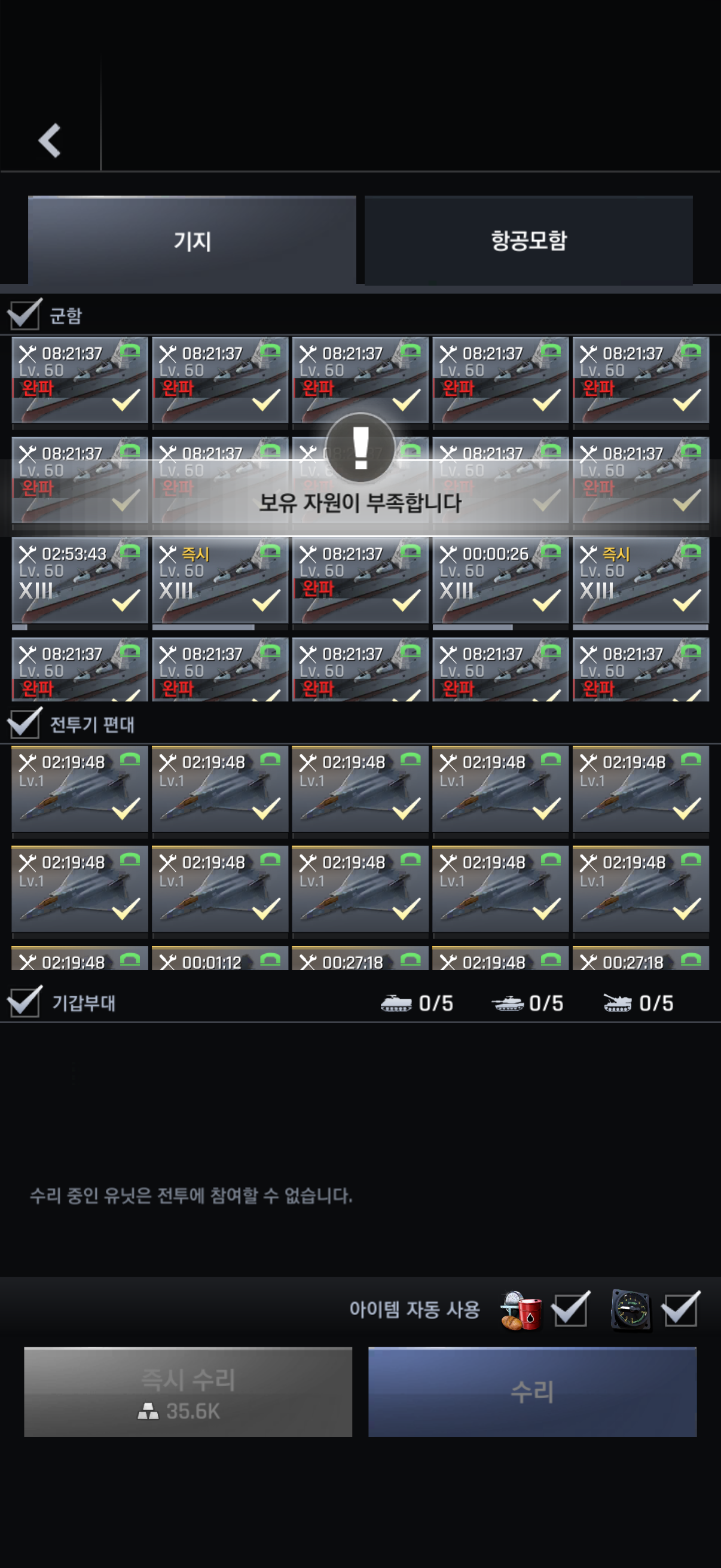Switch to the 기지 tab
This screenshot has height=1568, width=721.
point(192,241)
